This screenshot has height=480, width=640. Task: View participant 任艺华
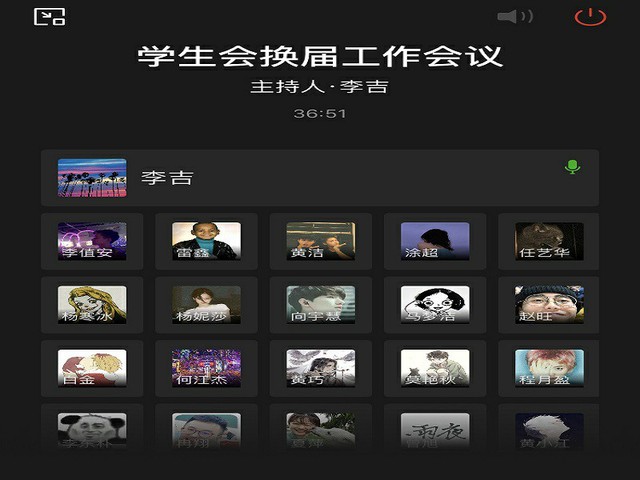[549, 241]
